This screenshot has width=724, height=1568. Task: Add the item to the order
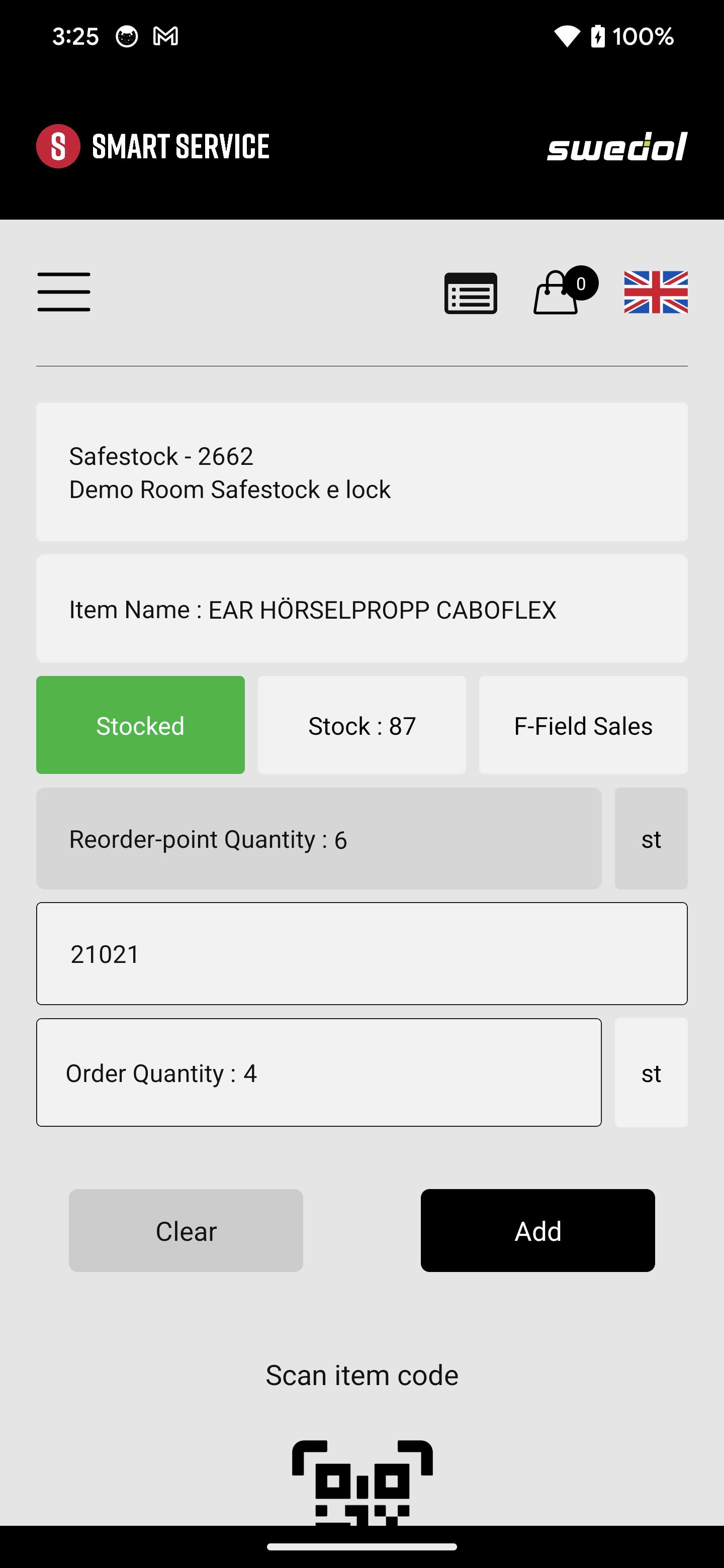(x=537, y=1230)
